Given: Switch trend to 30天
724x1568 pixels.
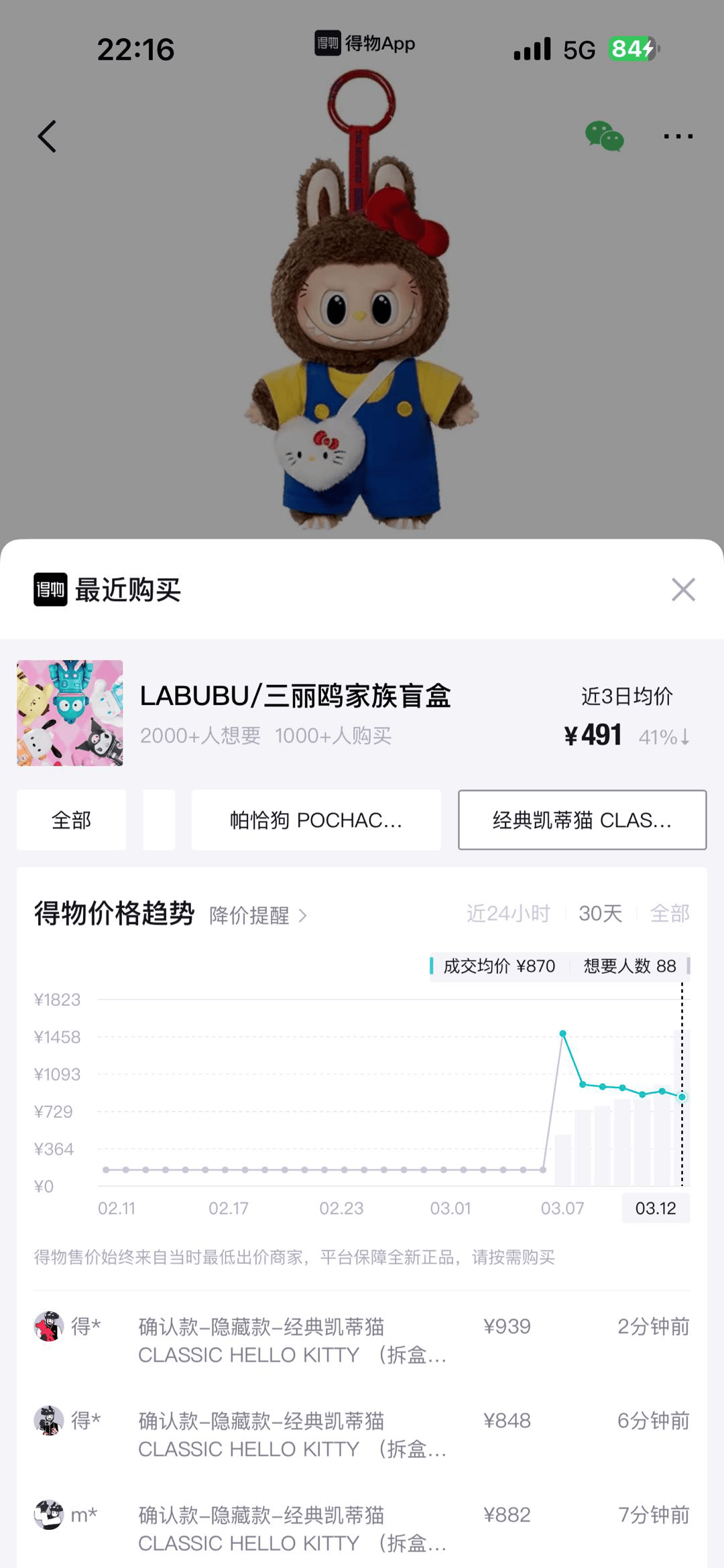Looking at the screenshot, I should point(600,913).
